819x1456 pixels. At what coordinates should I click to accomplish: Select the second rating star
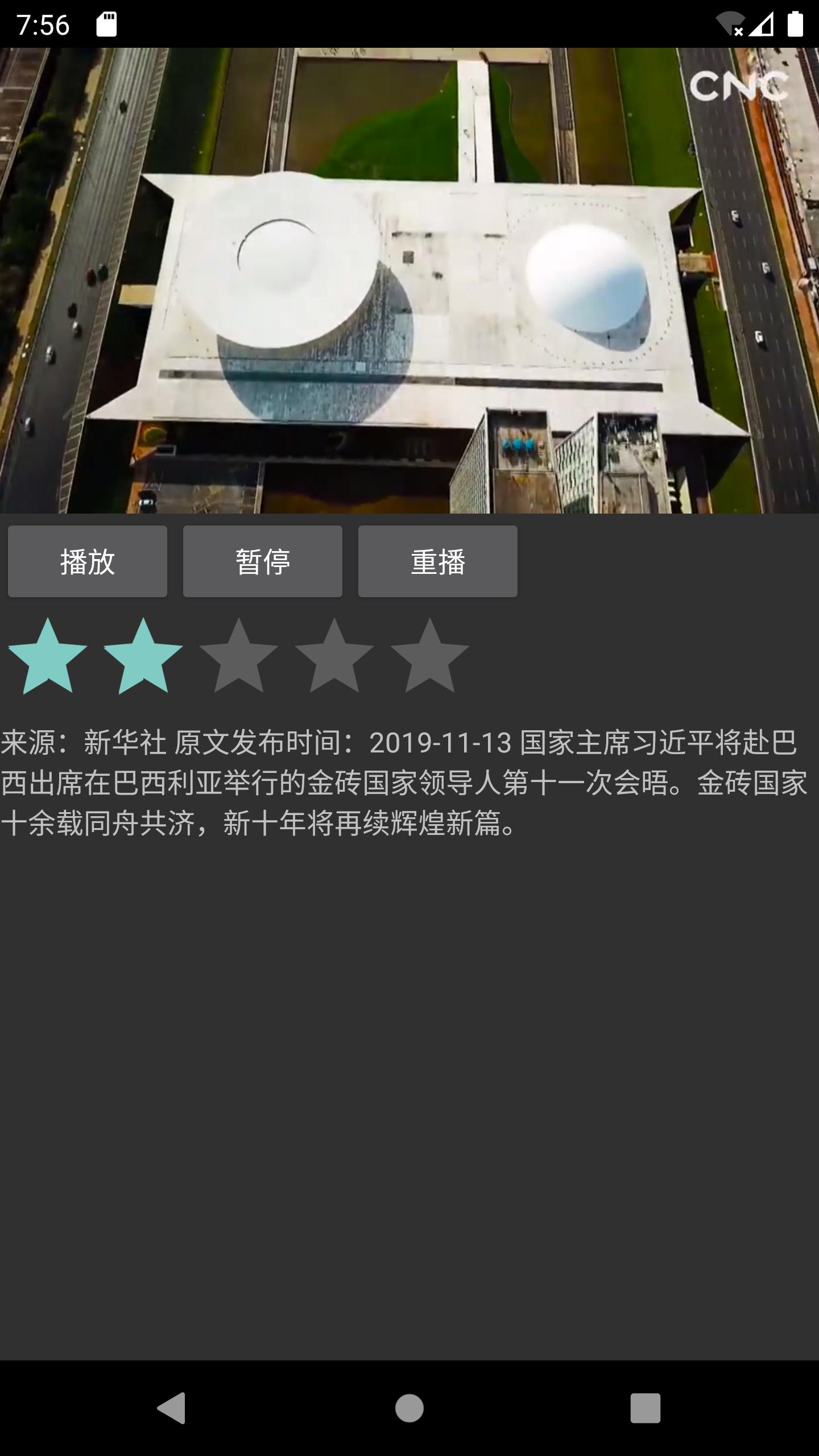point(143,656)
